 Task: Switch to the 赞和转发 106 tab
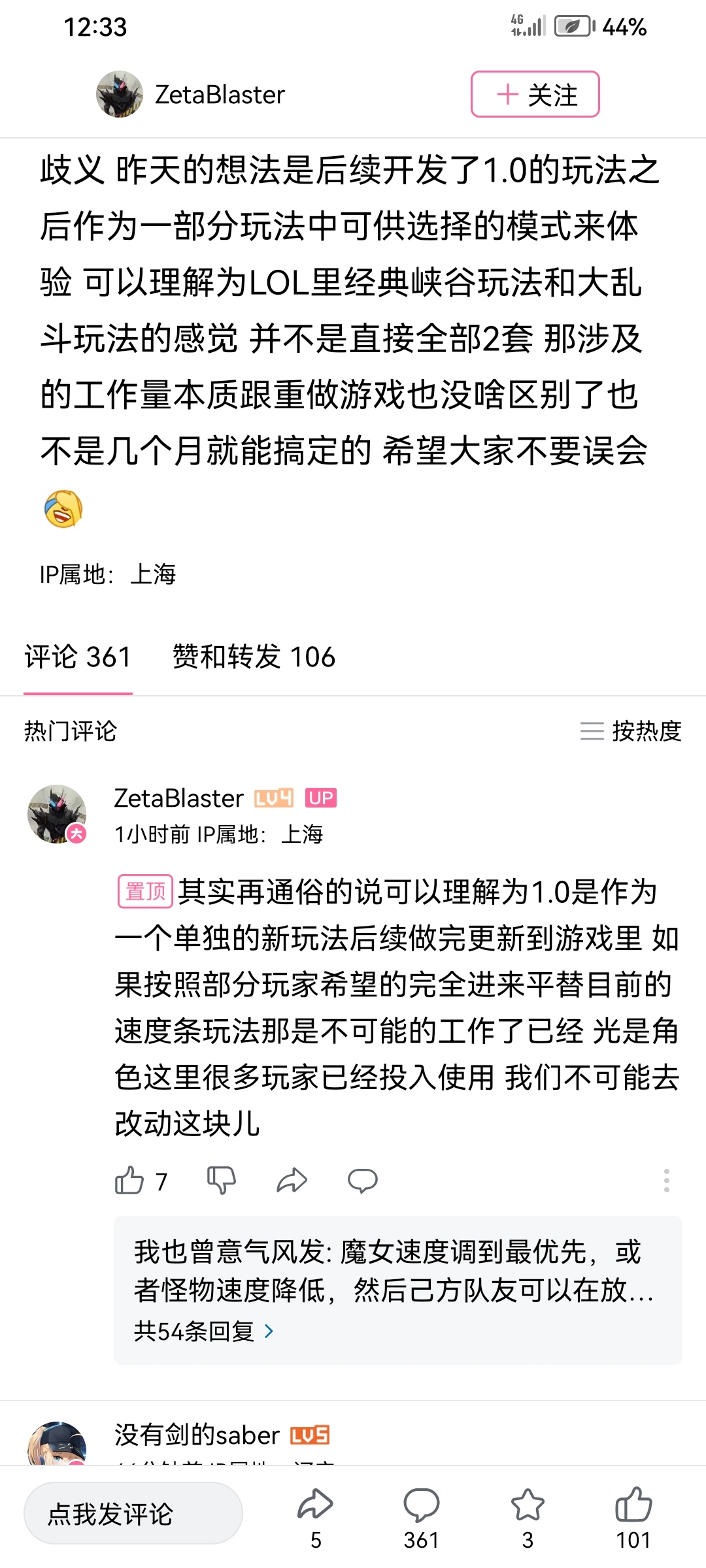click(254, 657)
